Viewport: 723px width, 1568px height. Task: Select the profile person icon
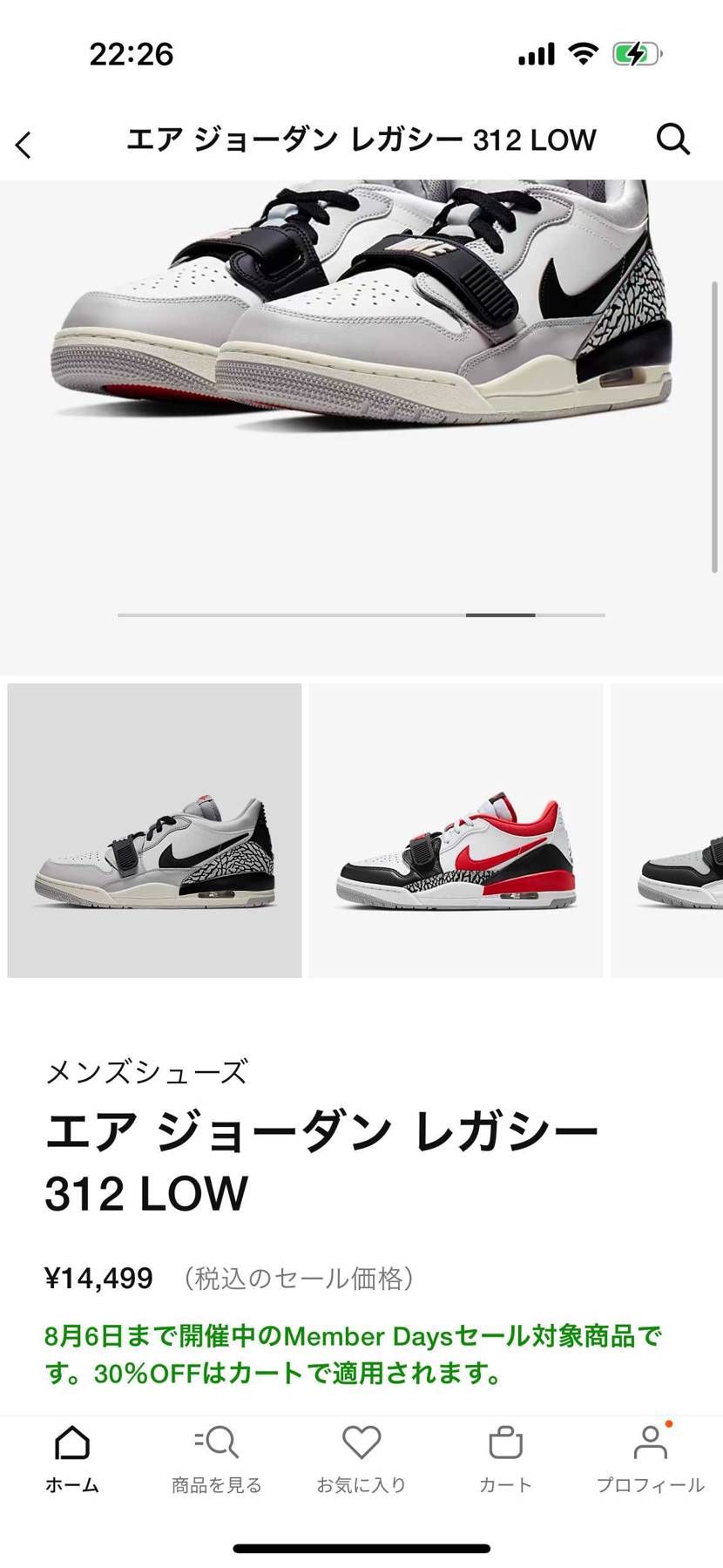[x=650, y=1442]
